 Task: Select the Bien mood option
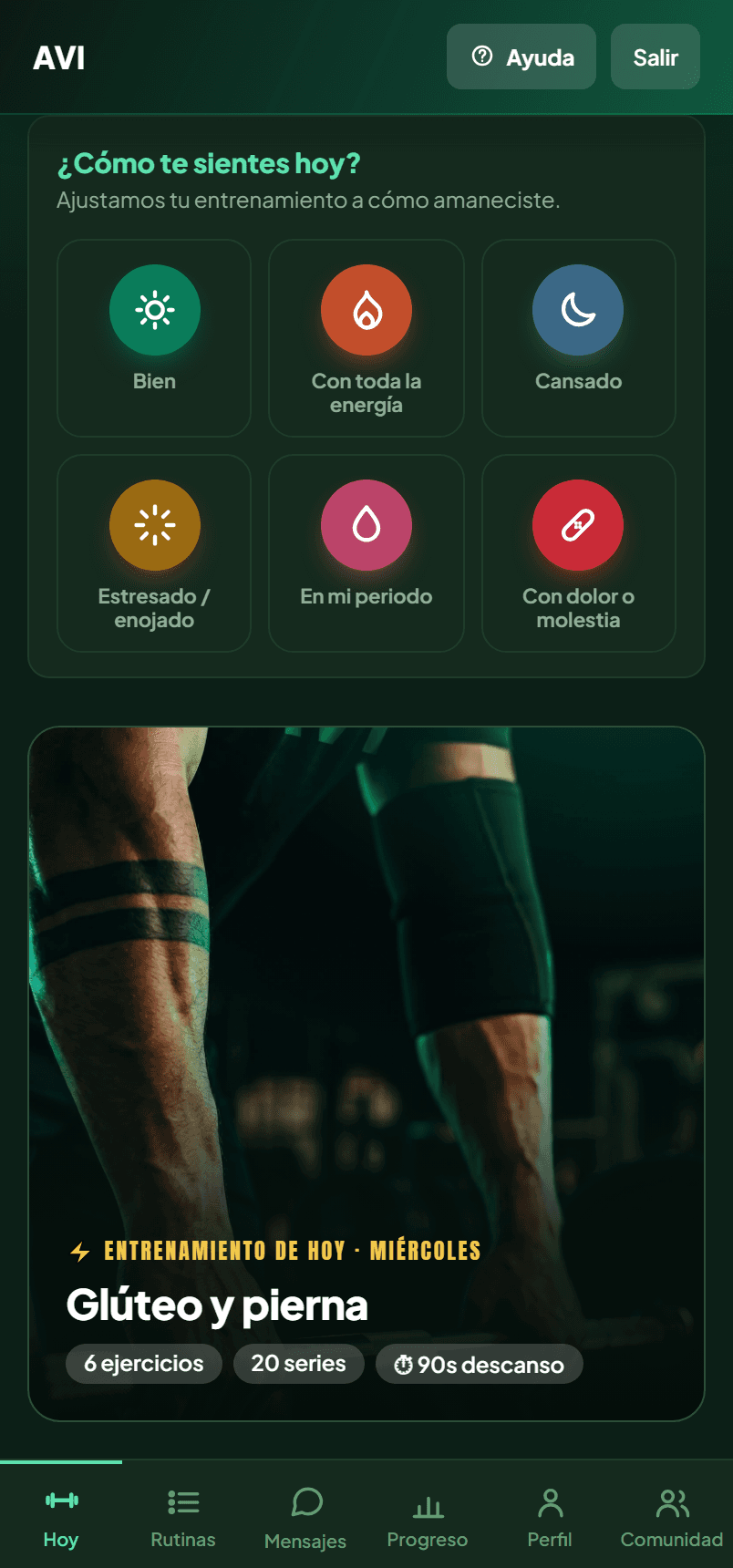pos(154,338)
